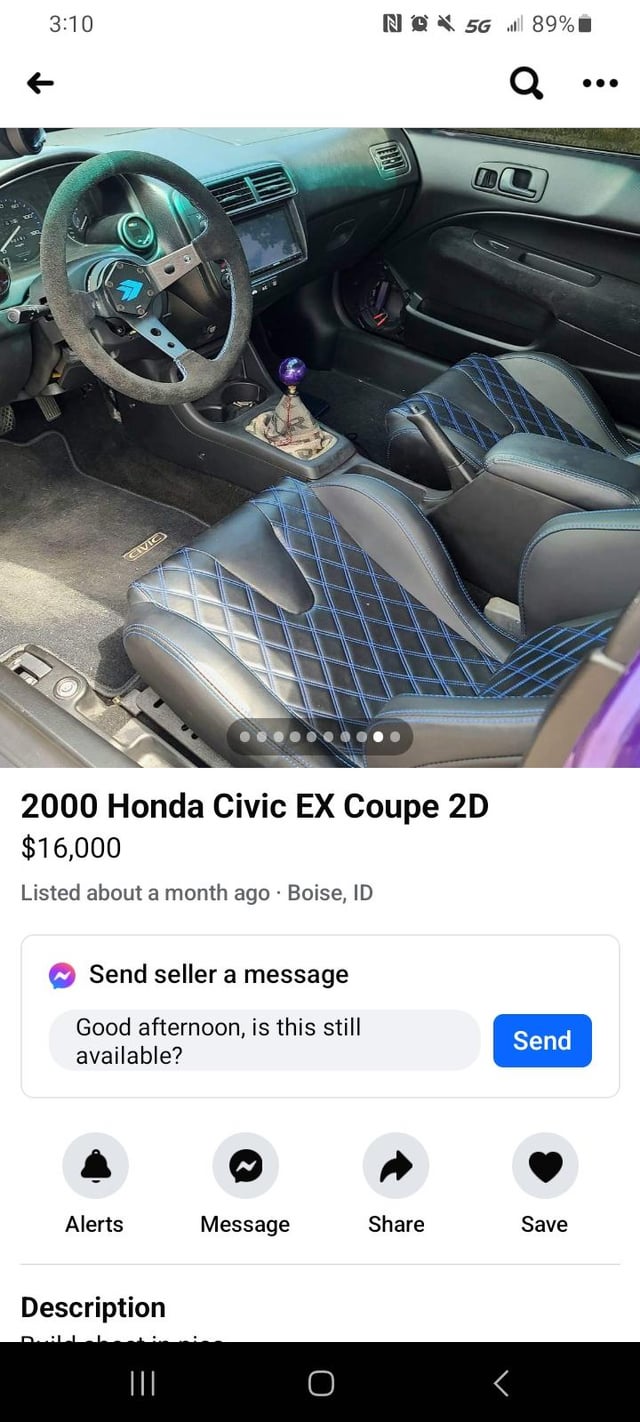
Task: Save this listing with the heart
Action: 545,1166
